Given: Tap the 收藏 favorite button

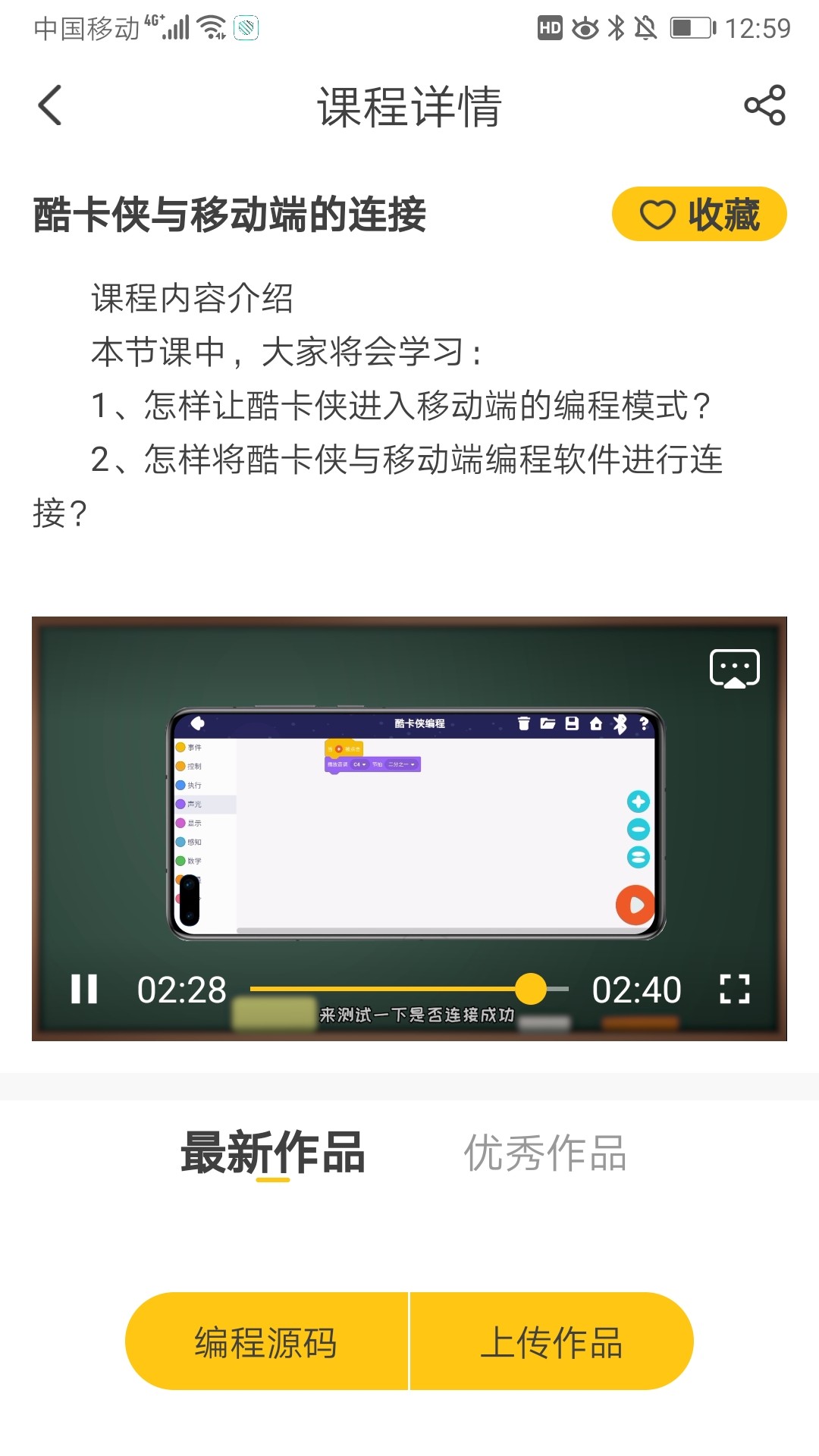Looking at the screenshot, I should [x=699, y=215].
